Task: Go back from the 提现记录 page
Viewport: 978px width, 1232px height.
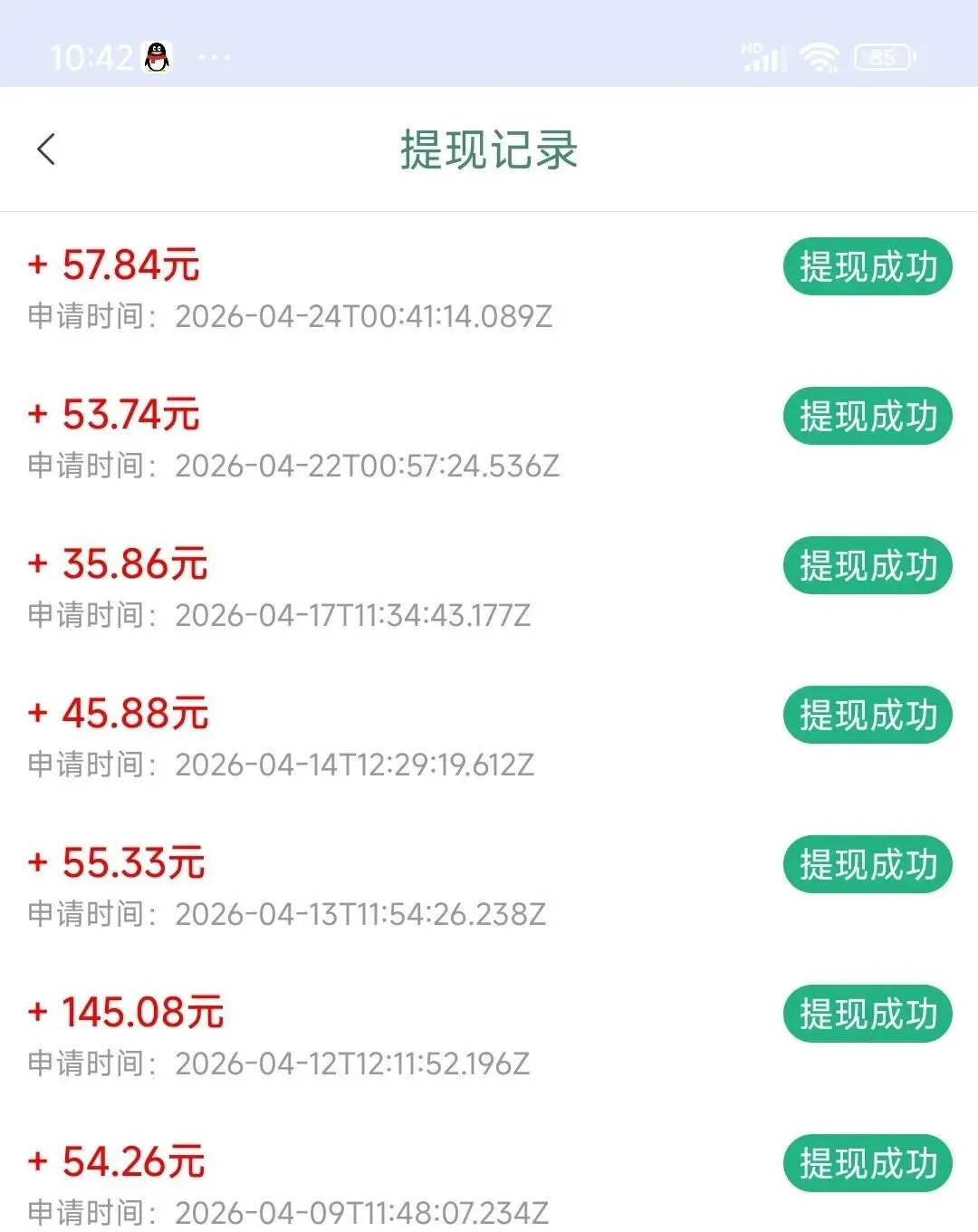Action: (x=47, y=149)
